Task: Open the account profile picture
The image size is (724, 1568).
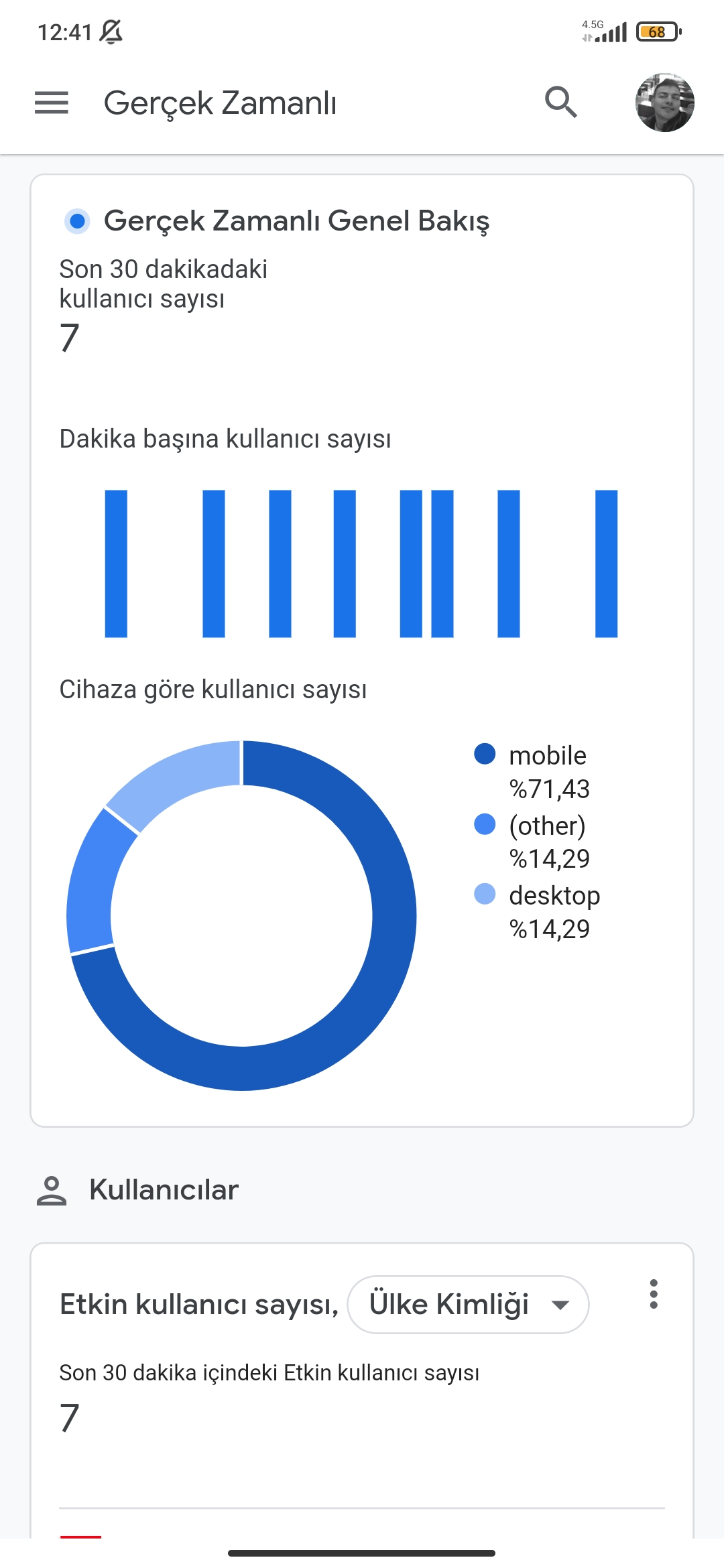Action: coord(664,103)
